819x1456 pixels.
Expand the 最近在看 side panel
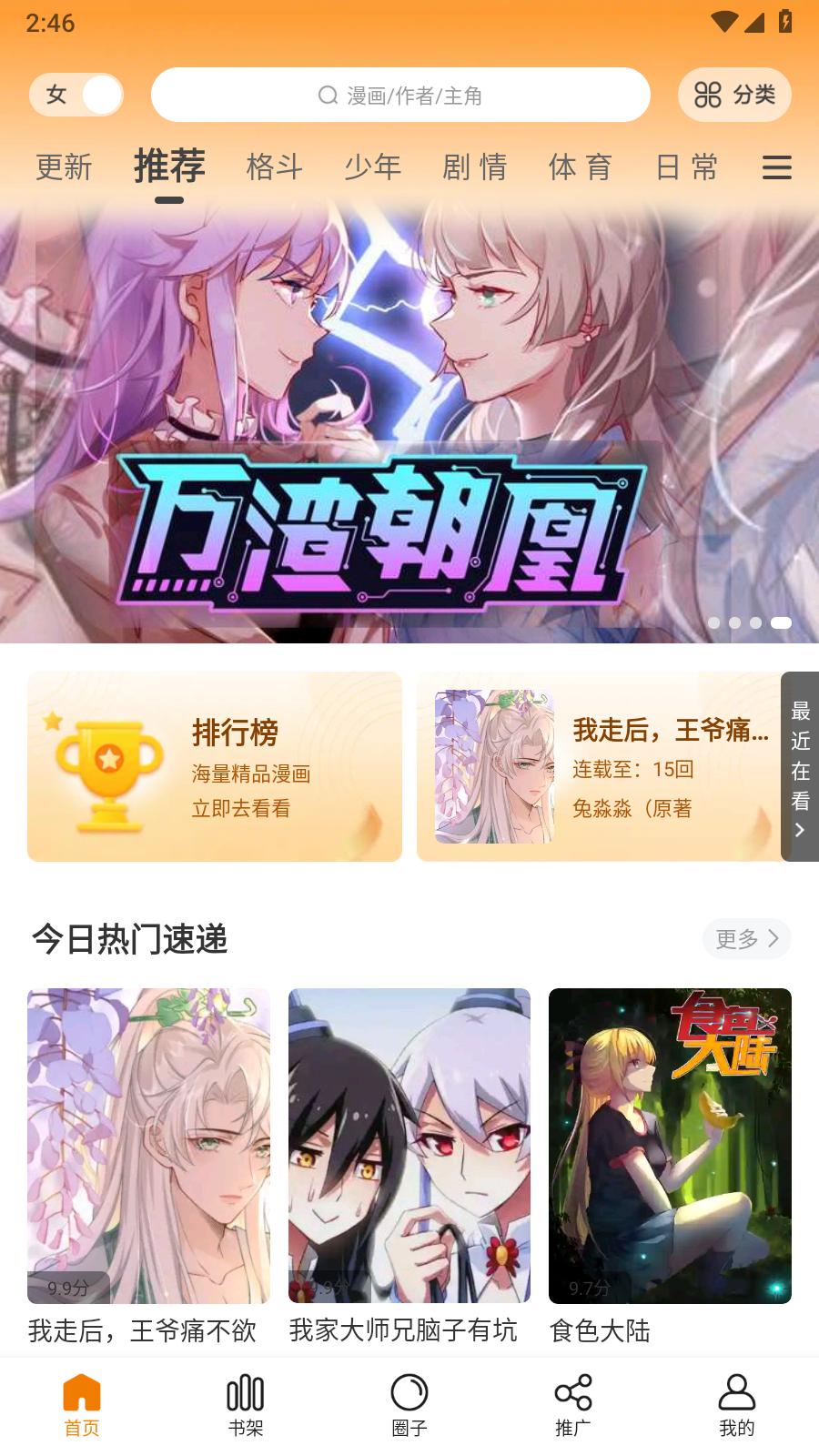[800, 766]
